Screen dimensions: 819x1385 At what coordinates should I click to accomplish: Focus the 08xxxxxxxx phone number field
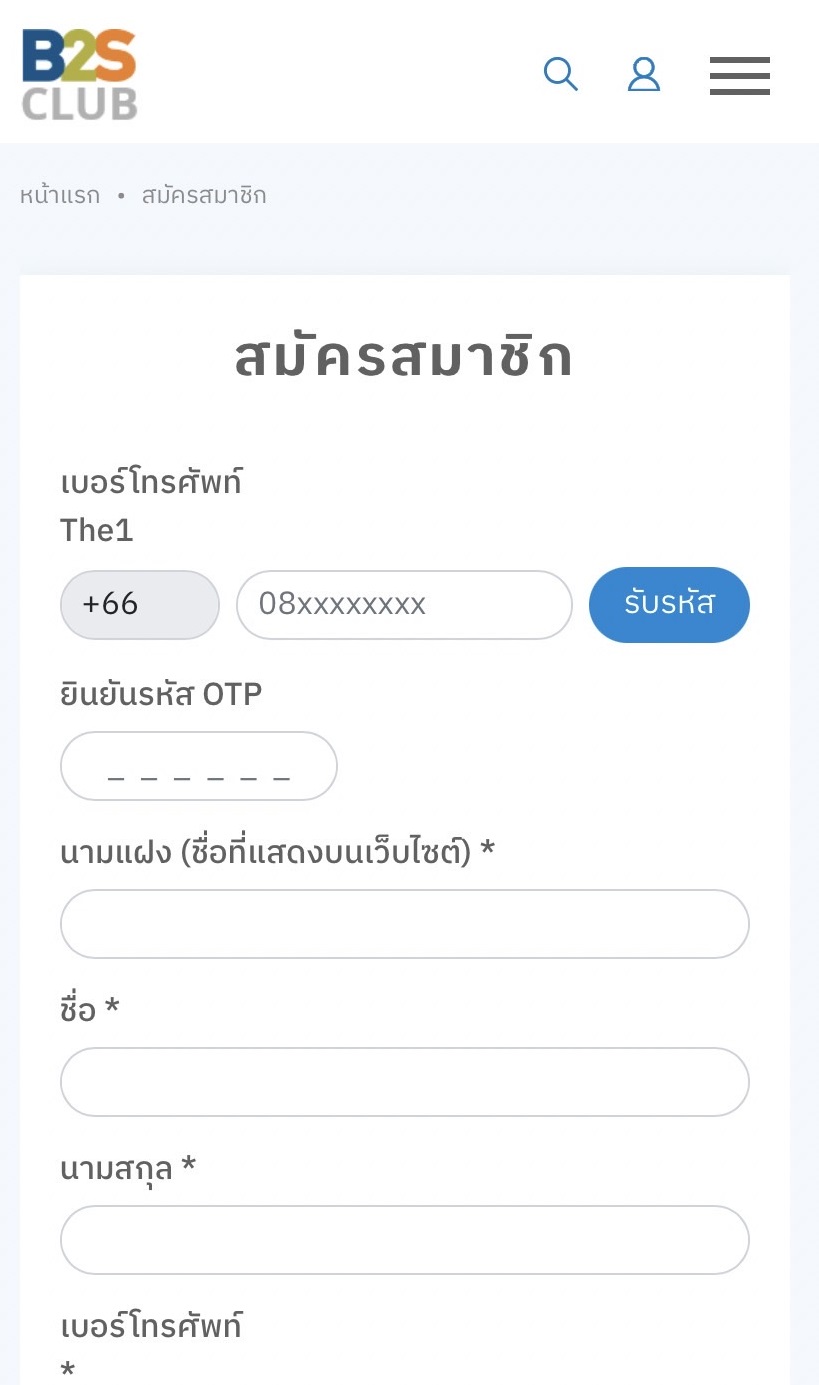(404, 605)
